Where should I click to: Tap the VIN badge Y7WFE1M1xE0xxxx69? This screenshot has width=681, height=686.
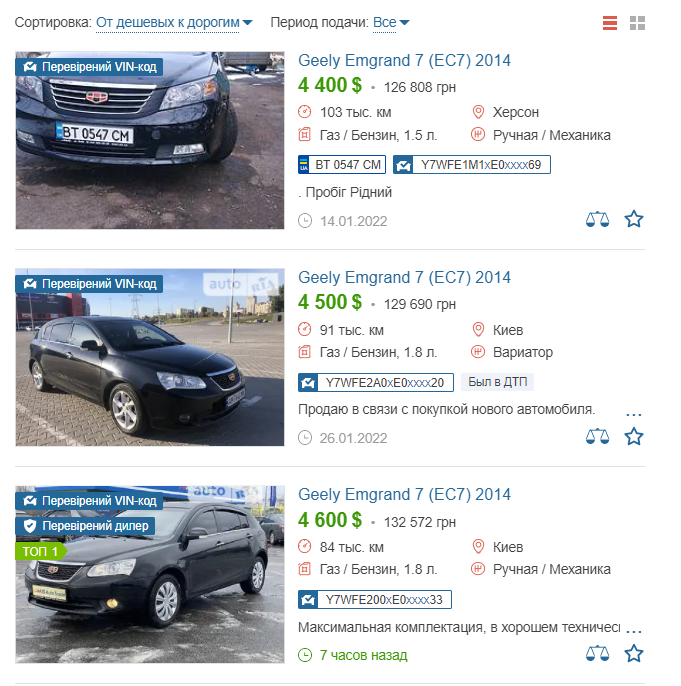tap(472, 165)
